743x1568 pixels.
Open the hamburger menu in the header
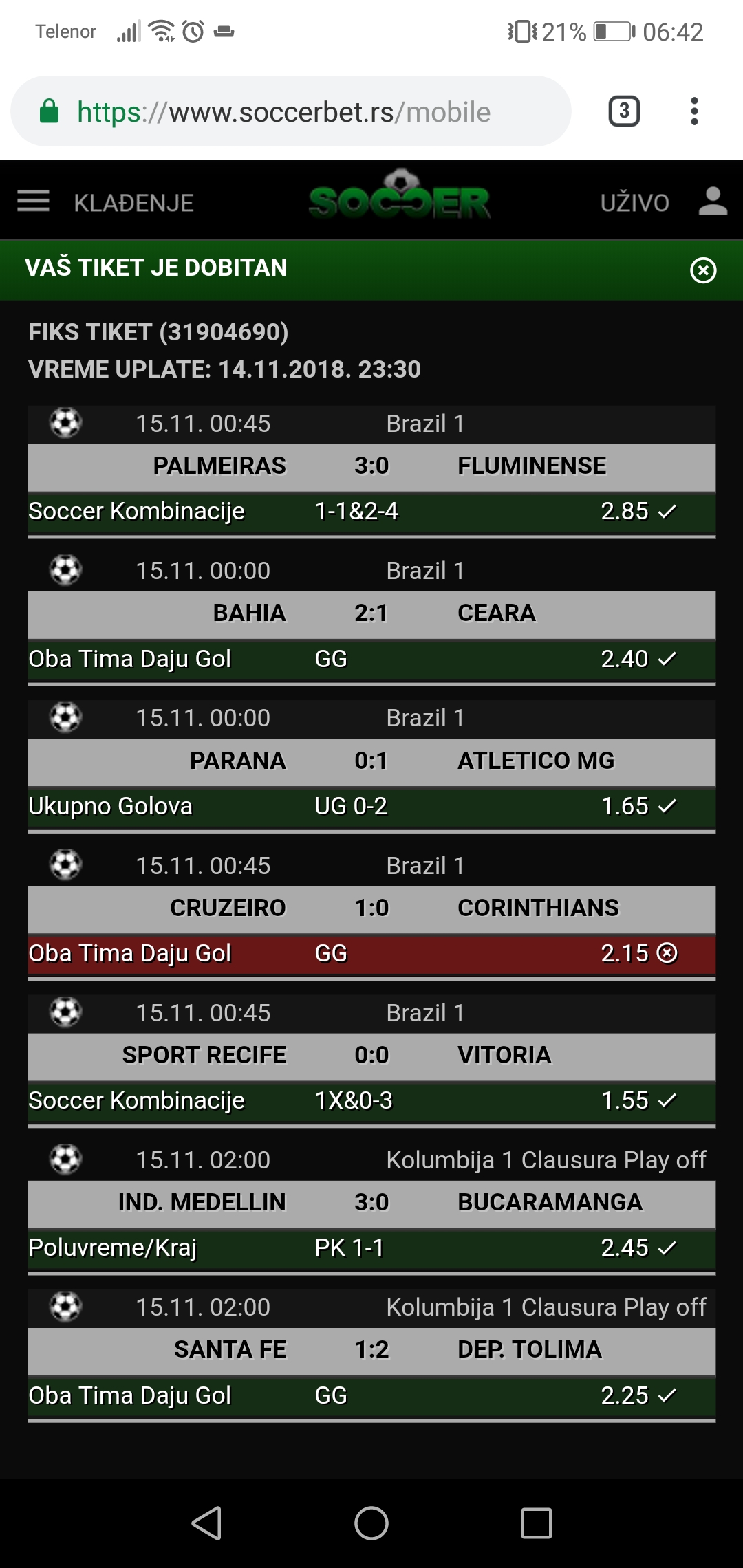(x=33, y=202)
